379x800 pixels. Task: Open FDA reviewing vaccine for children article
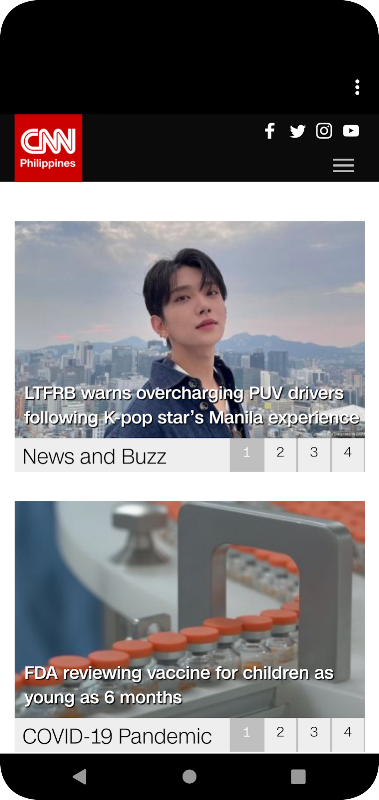coord(179,685)
